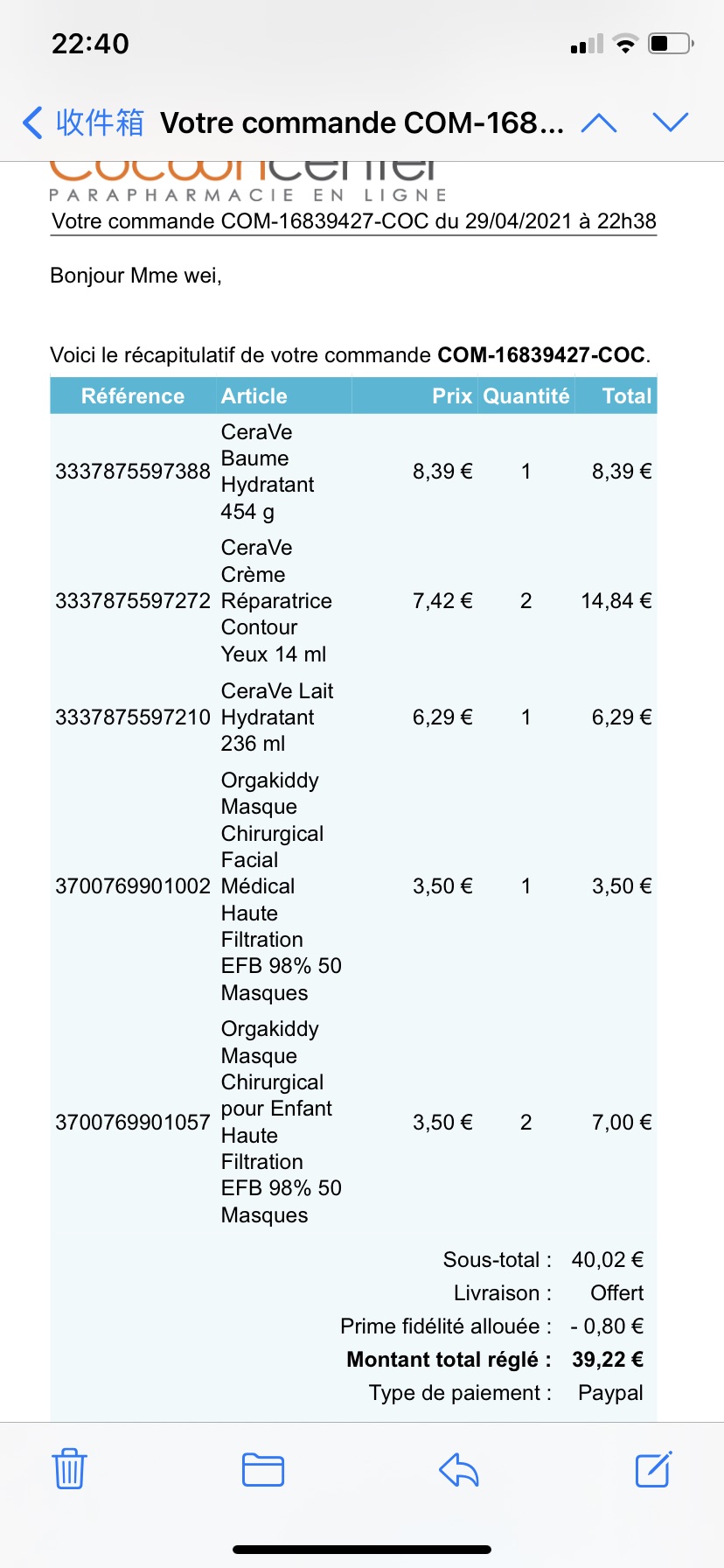Compose a new email
Image resolution: width=724 pixels, height=1568 pixels.
653,1468
